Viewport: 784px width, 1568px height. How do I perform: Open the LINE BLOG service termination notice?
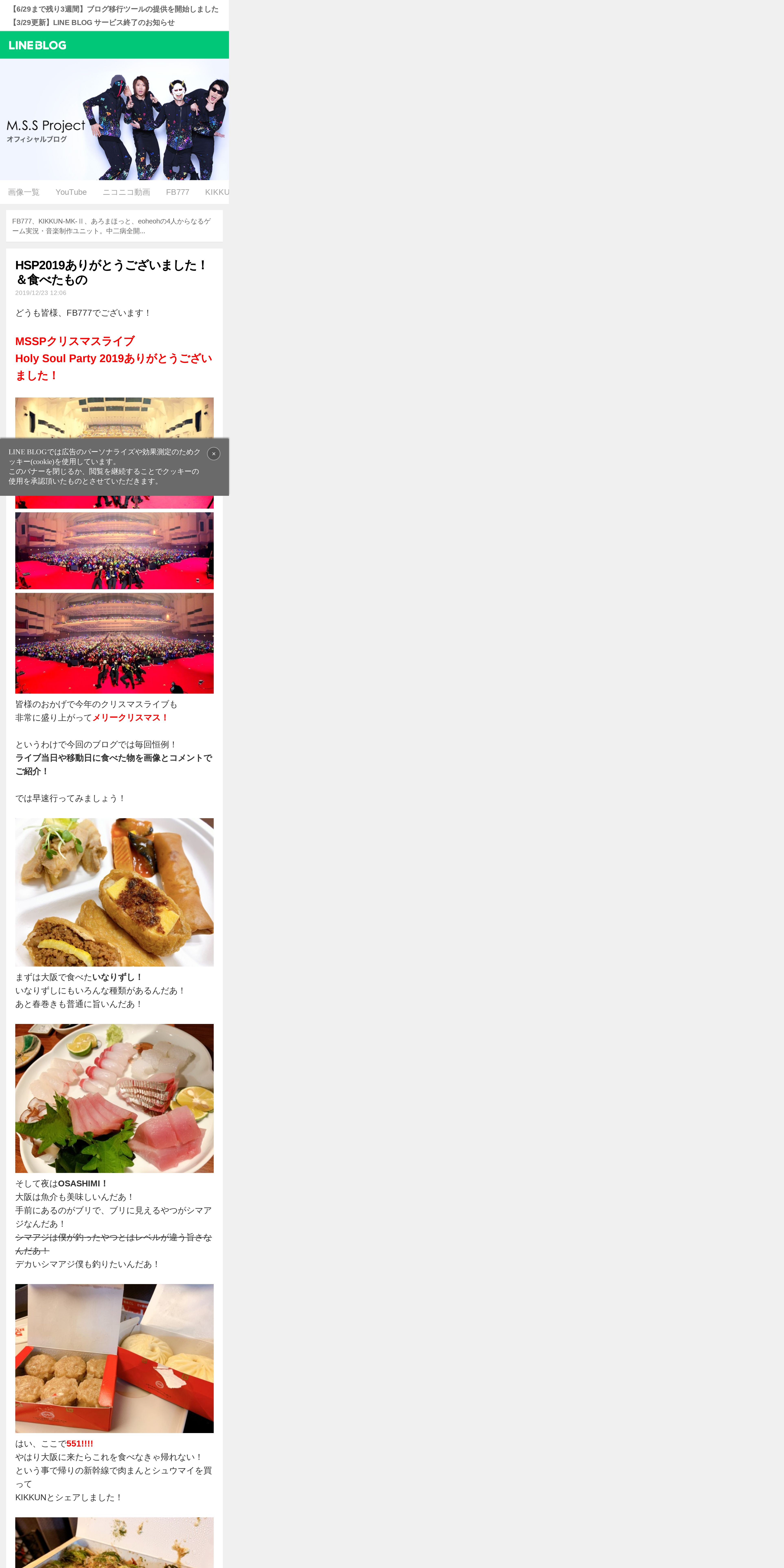coord(93,23)
